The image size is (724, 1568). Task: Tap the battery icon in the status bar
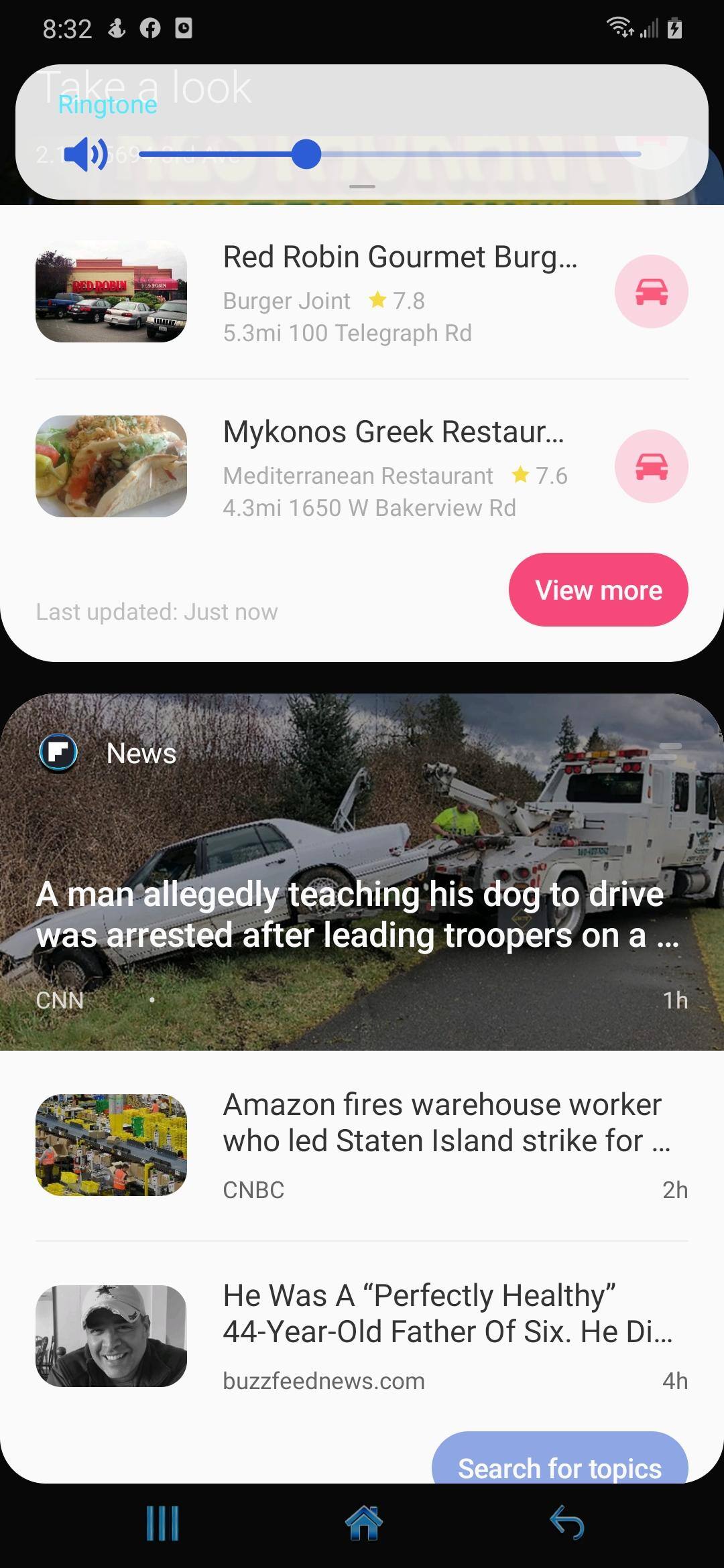tap(674, 28)
